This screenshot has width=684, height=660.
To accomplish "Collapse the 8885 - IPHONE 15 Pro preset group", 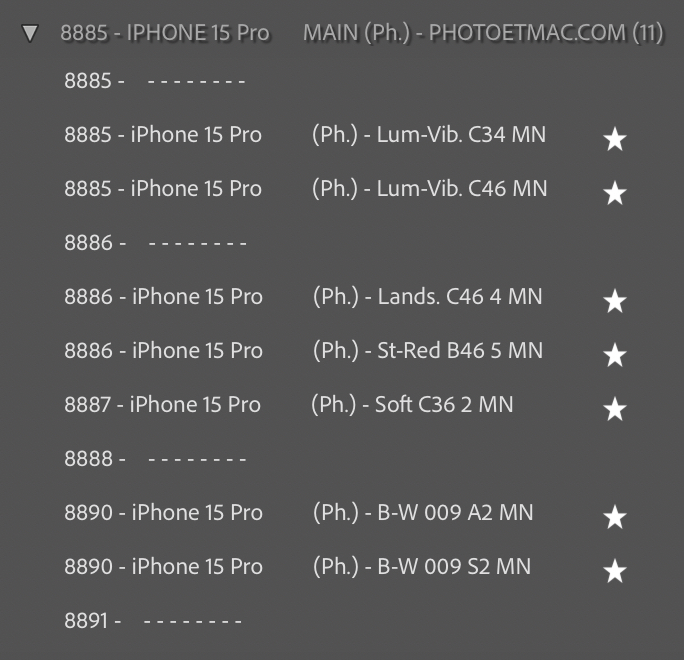I will (30, 33).
